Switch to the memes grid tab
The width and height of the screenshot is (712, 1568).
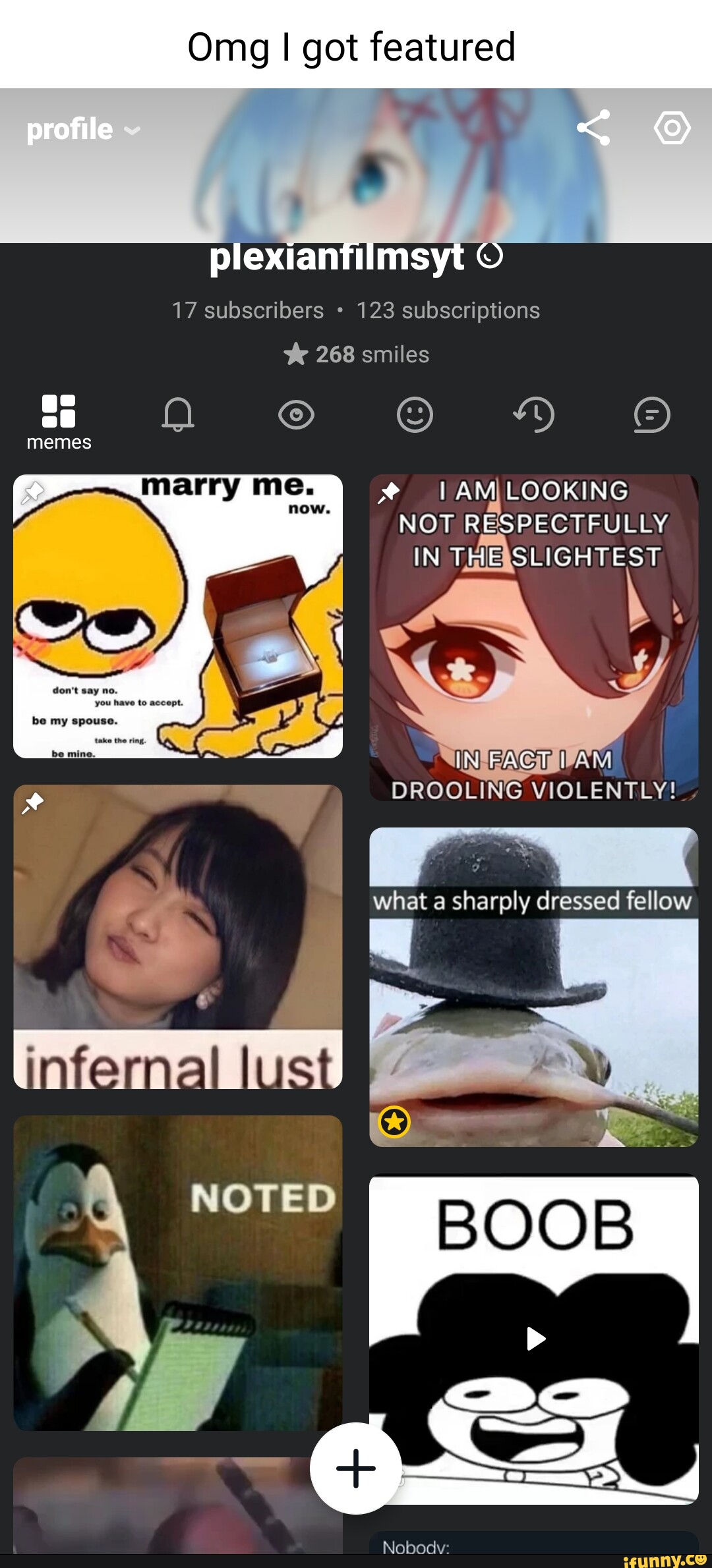pos(59,422)
